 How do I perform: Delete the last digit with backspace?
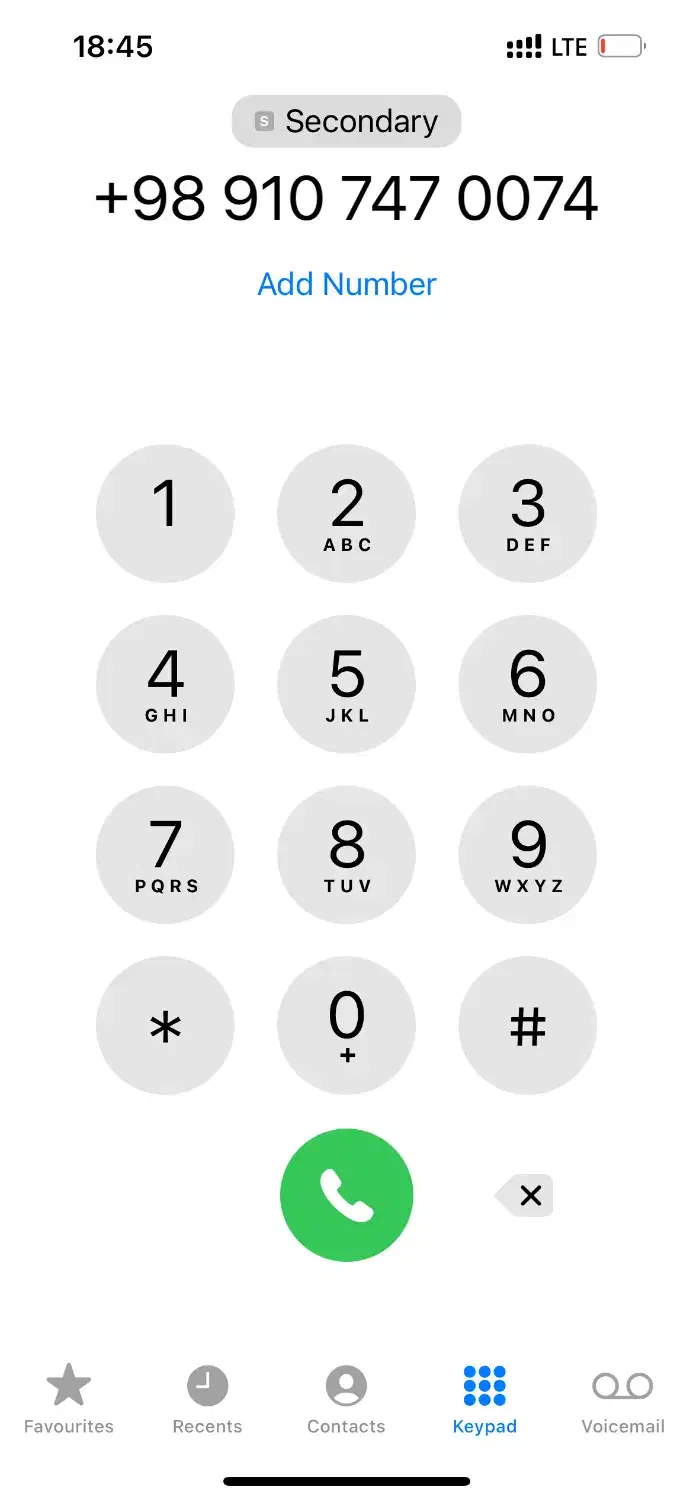pyautogui.click(x=526, y=1195)
